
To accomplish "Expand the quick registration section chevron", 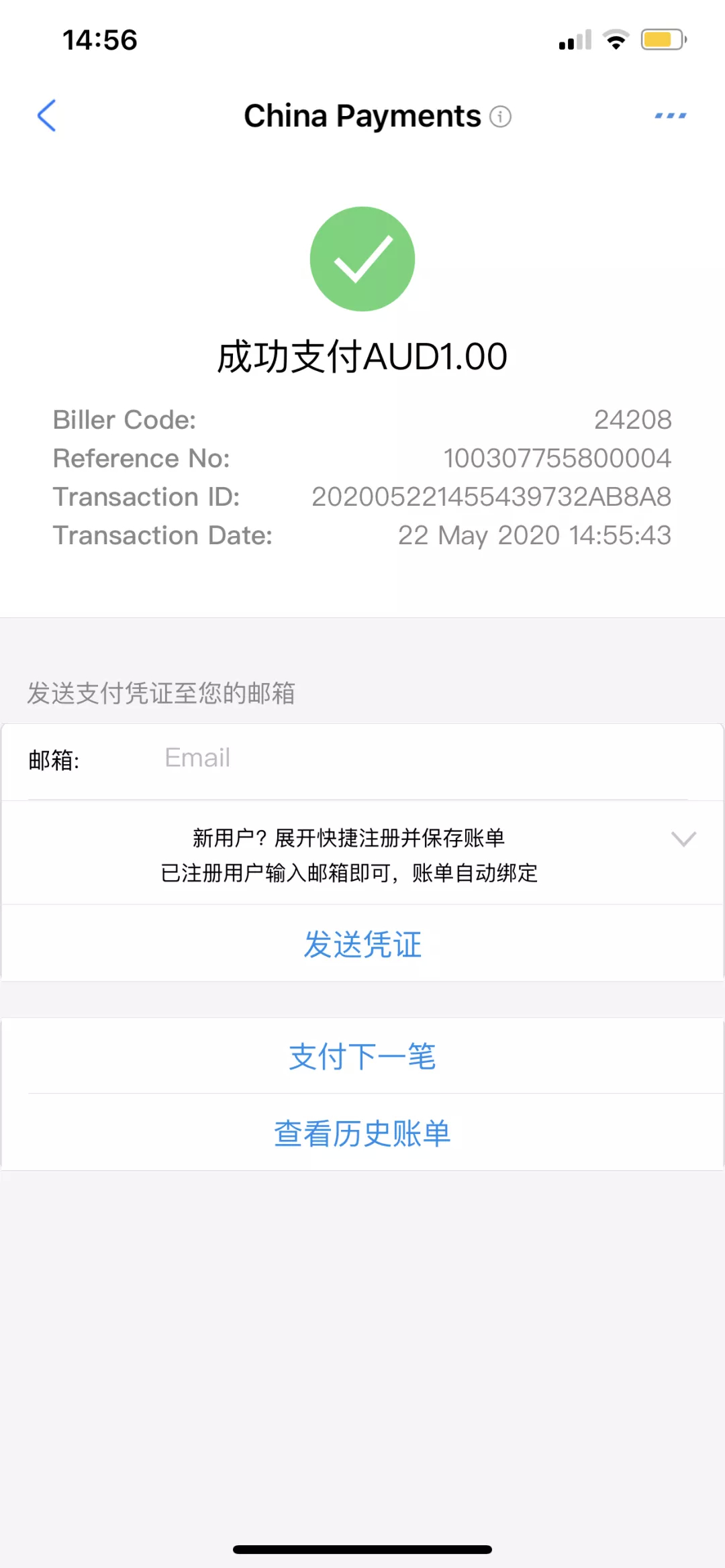I will pos(683,839).
